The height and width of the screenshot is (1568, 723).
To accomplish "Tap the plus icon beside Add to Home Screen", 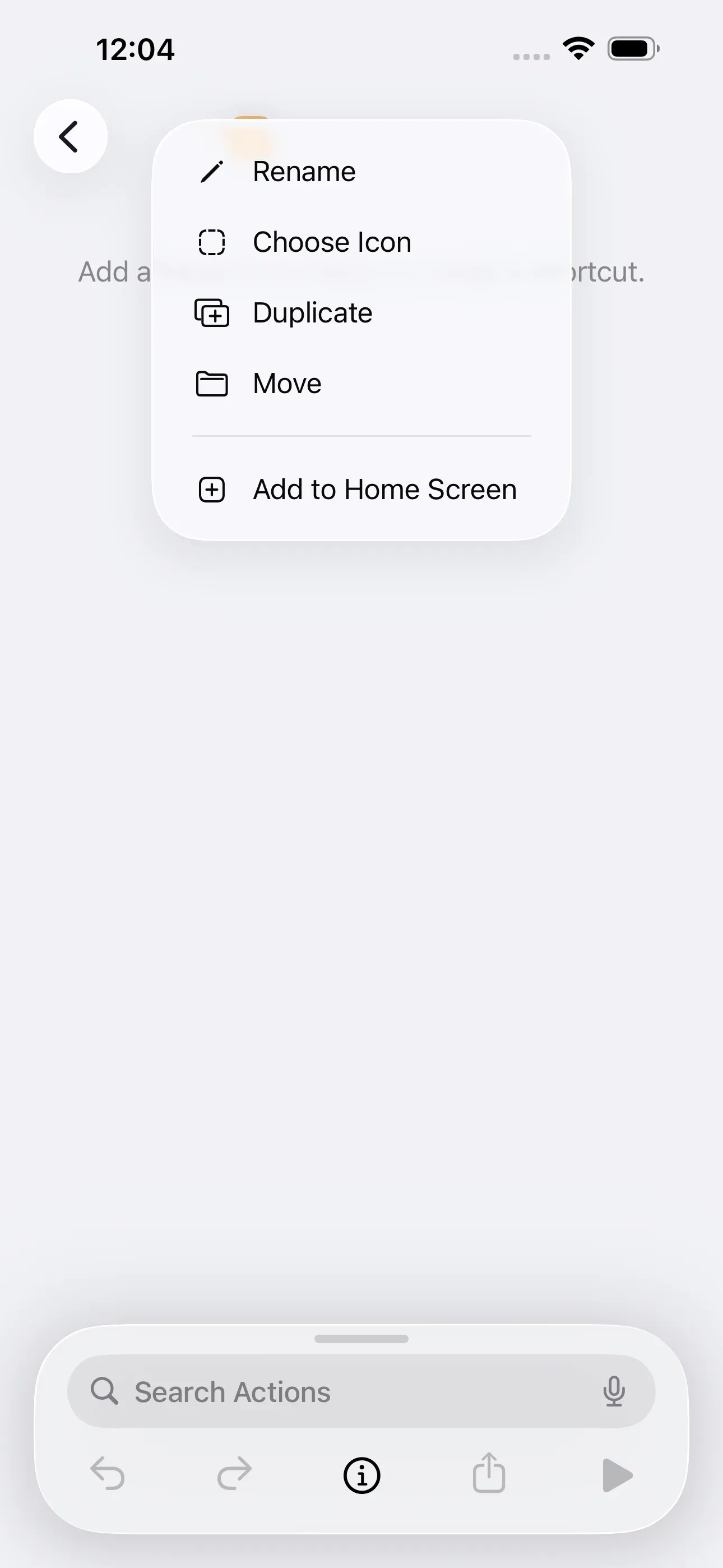I will 212,489.
